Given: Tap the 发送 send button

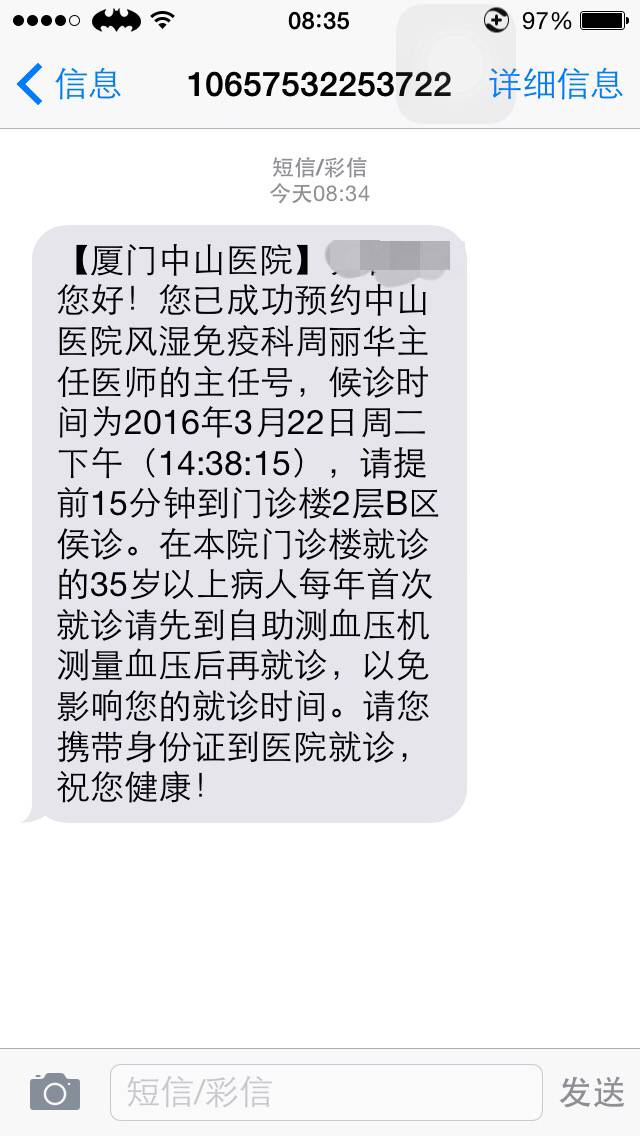Looking at the screenshot, I should coord(592,1092).
